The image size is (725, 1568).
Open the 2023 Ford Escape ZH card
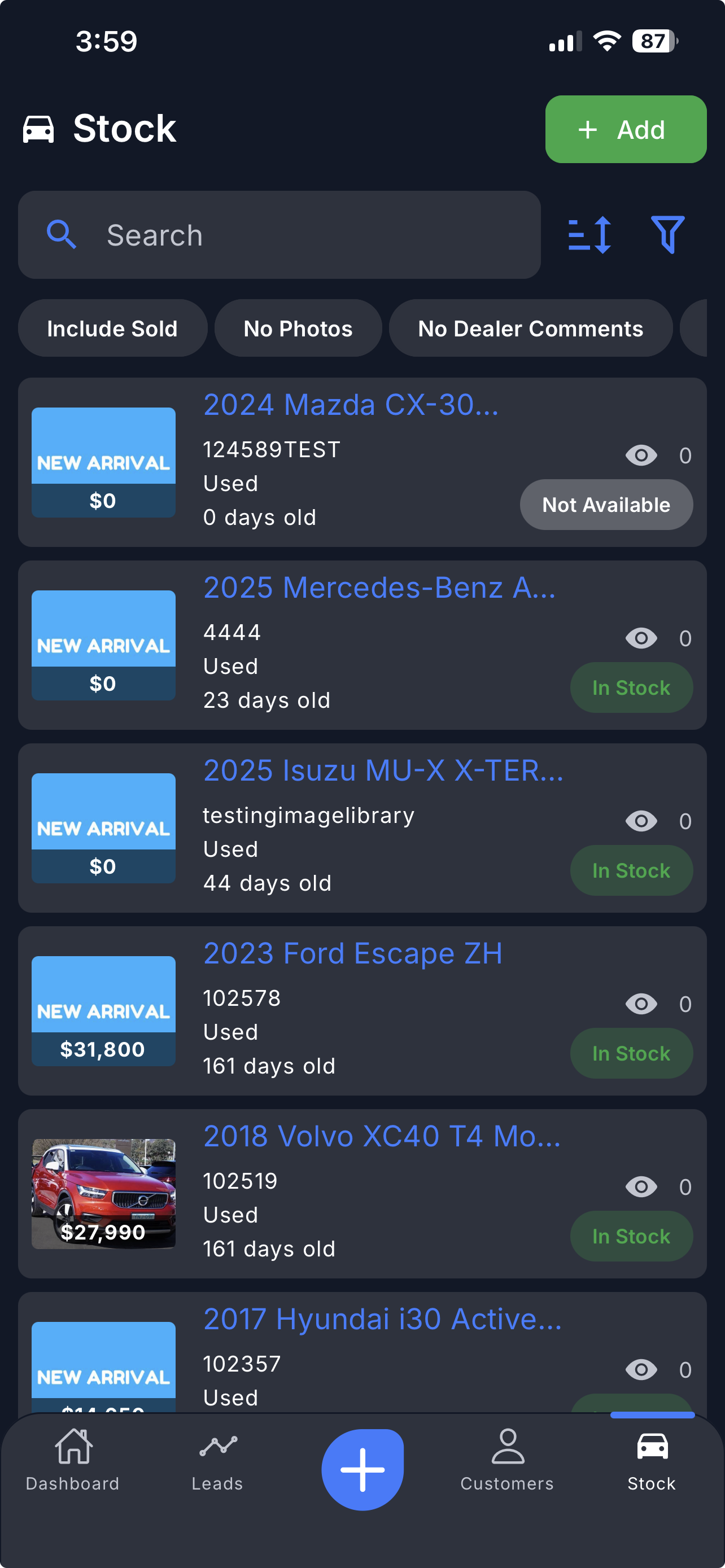tap(352, 954)
